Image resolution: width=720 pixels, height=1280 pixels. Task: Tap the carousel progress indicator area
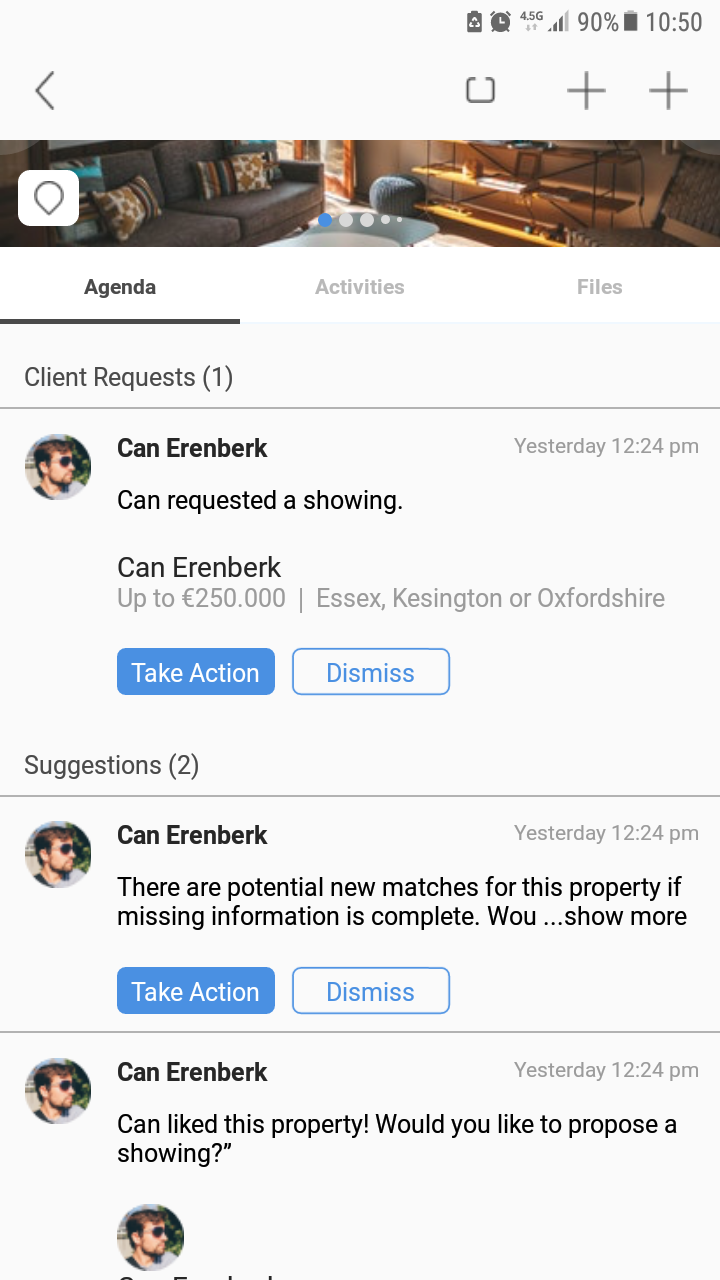(x=361, y=219)
